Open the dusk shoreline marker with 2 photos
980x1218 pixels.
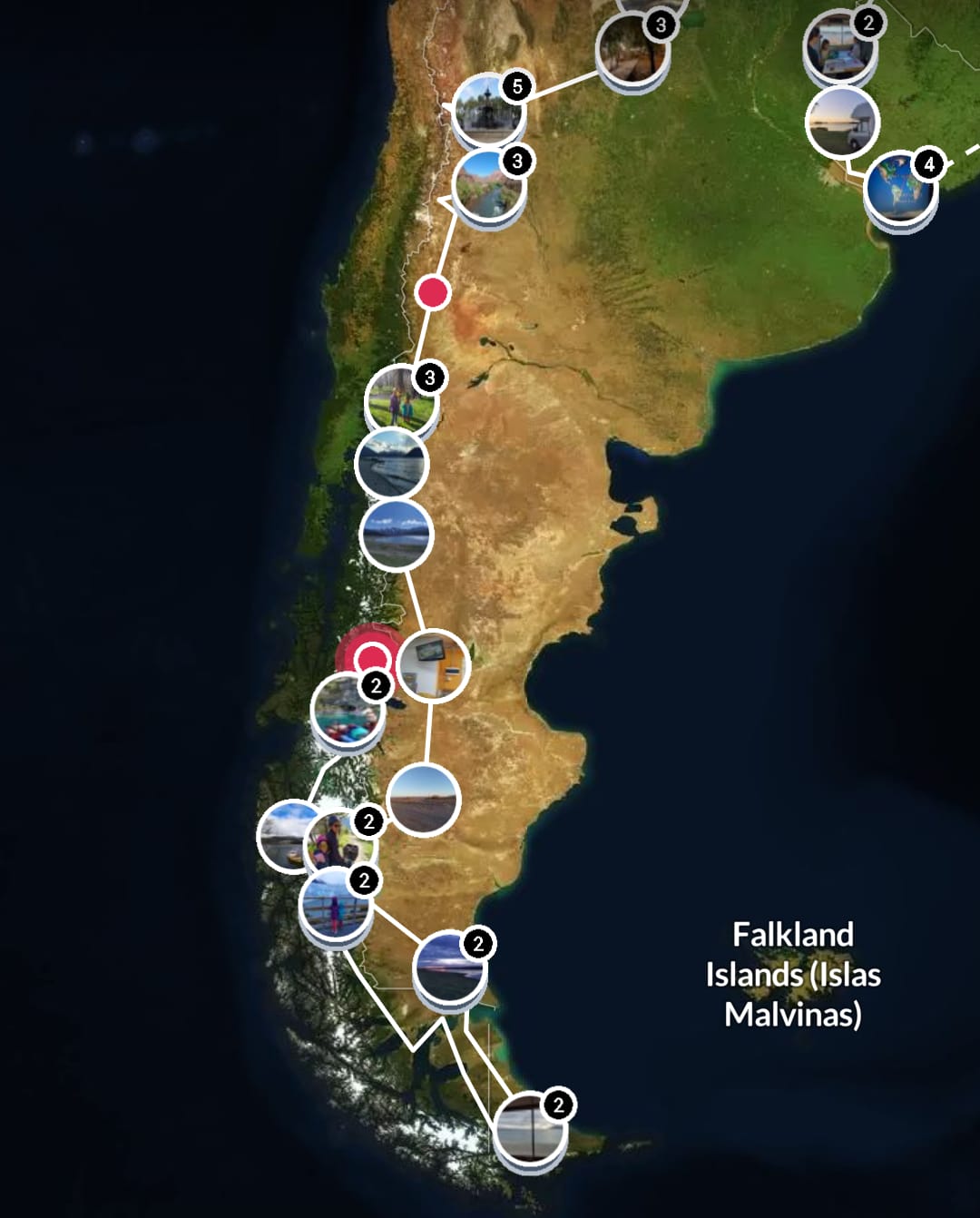(x=449, y=968)
